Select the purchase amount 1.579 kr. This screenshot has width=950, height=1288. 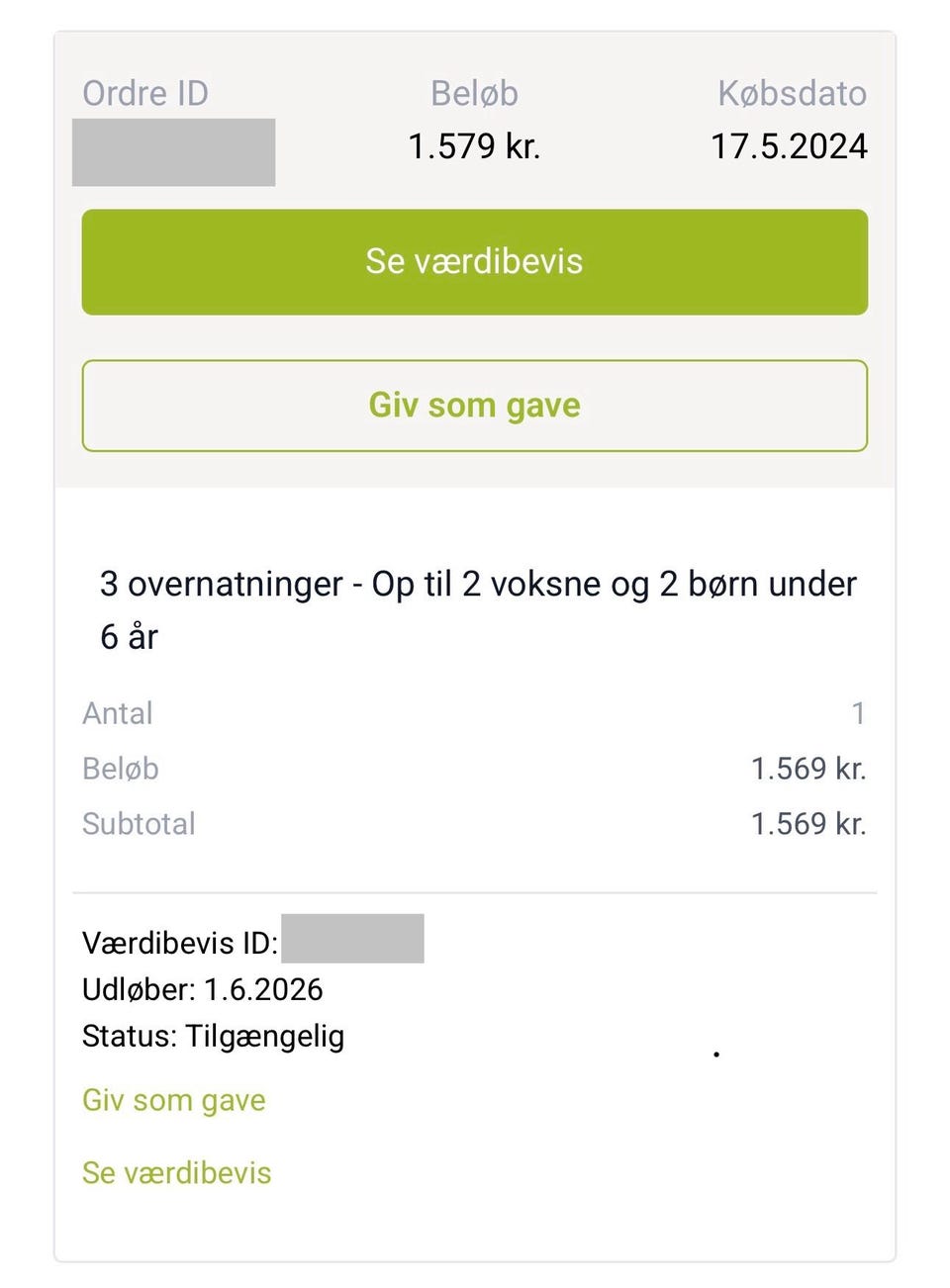pos(474,145)
